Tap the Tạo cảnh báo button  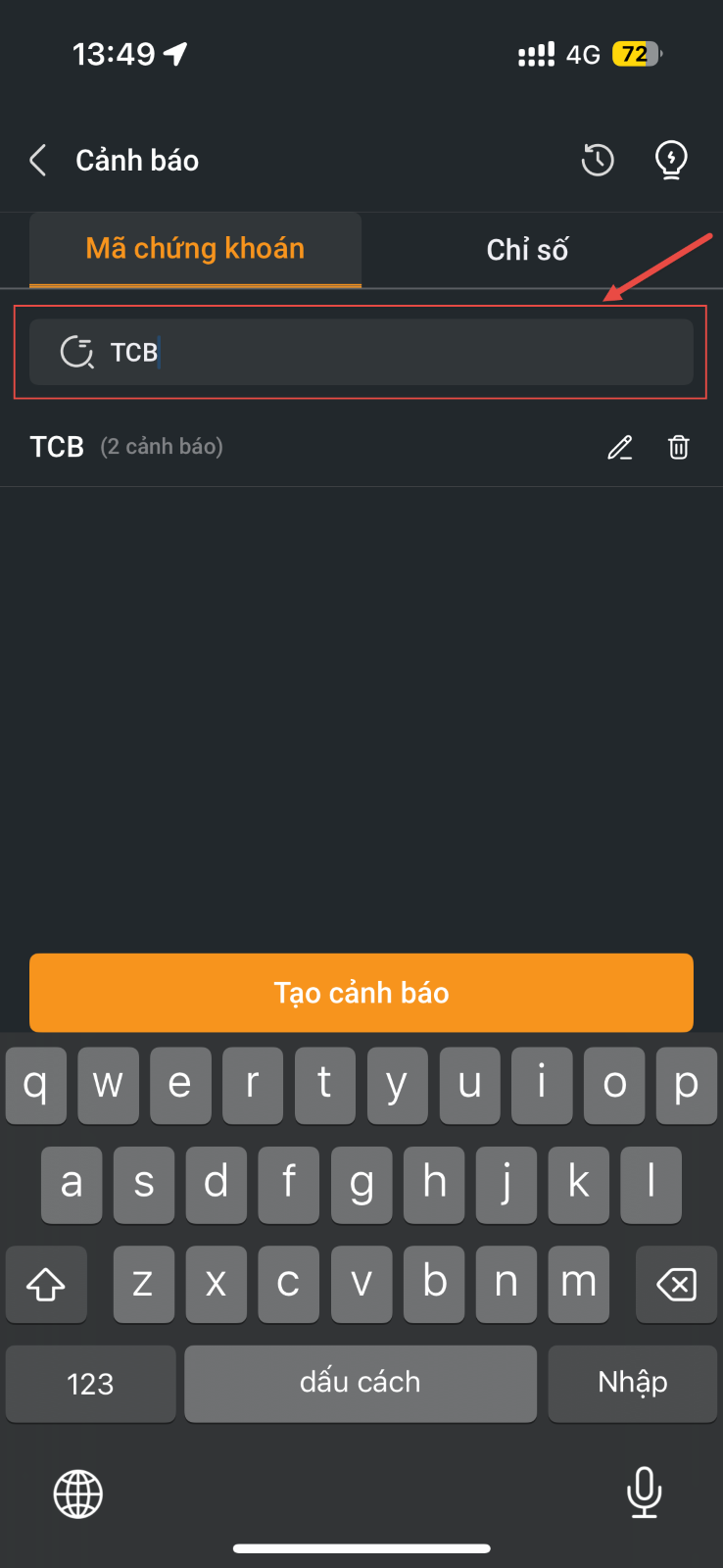pos(361,993)
